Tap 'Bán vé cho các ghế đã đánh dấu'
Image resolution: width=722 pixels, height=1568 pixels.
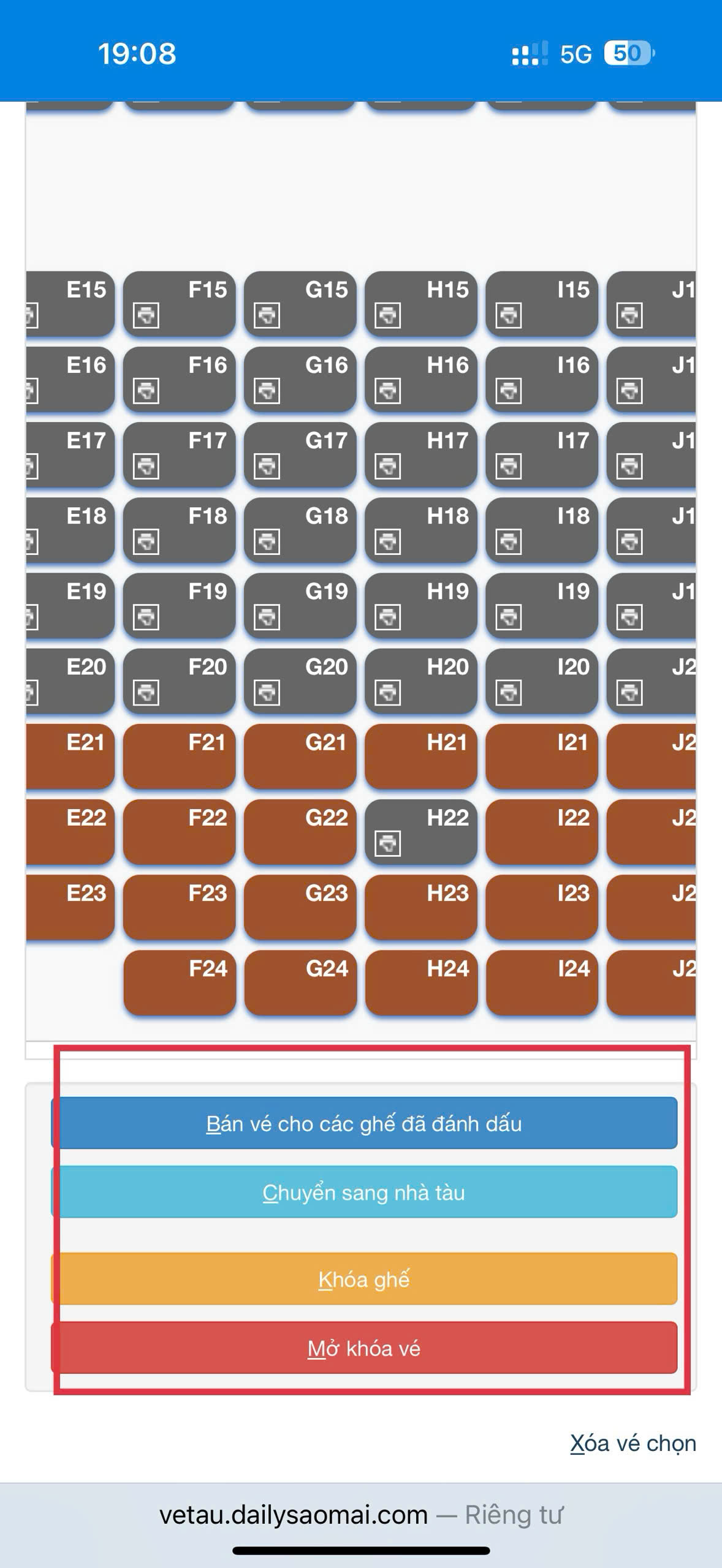point(364,1123)
